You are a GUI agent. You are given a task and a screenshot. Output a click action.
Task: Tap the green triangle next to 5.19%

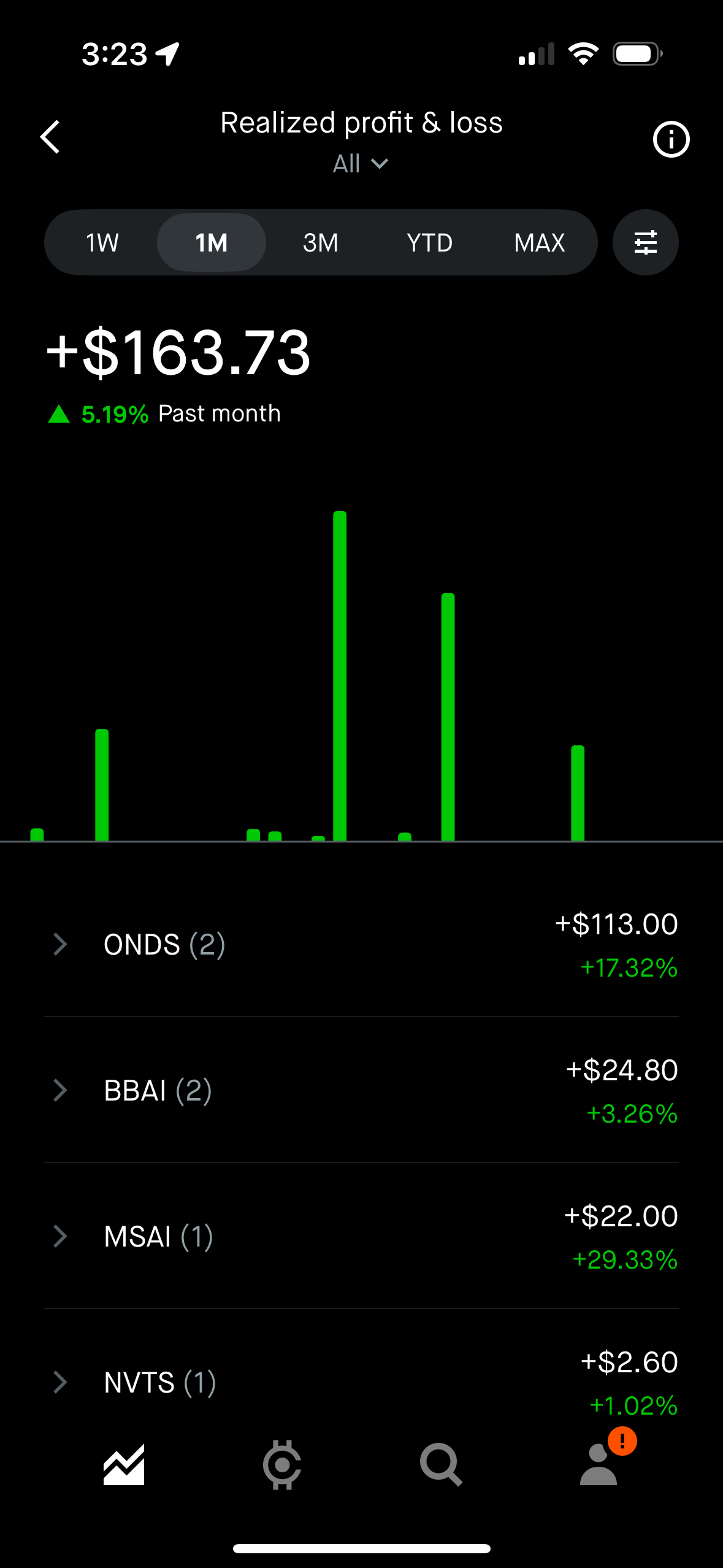tap(59, 413)
